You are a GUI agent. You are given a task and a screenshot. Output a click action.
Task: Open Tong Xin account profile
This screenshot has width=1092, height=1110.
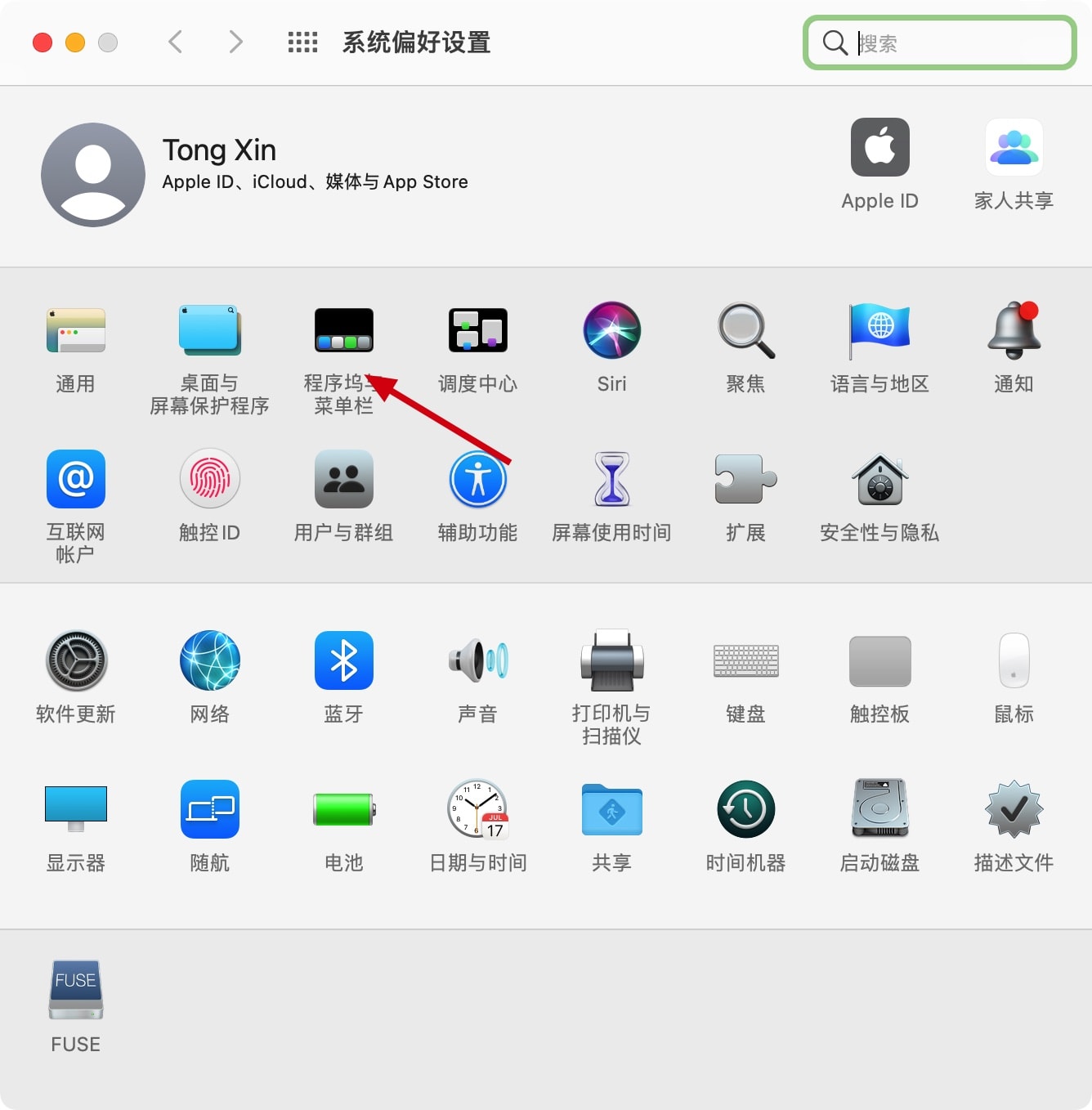click(x=93, y=175)
